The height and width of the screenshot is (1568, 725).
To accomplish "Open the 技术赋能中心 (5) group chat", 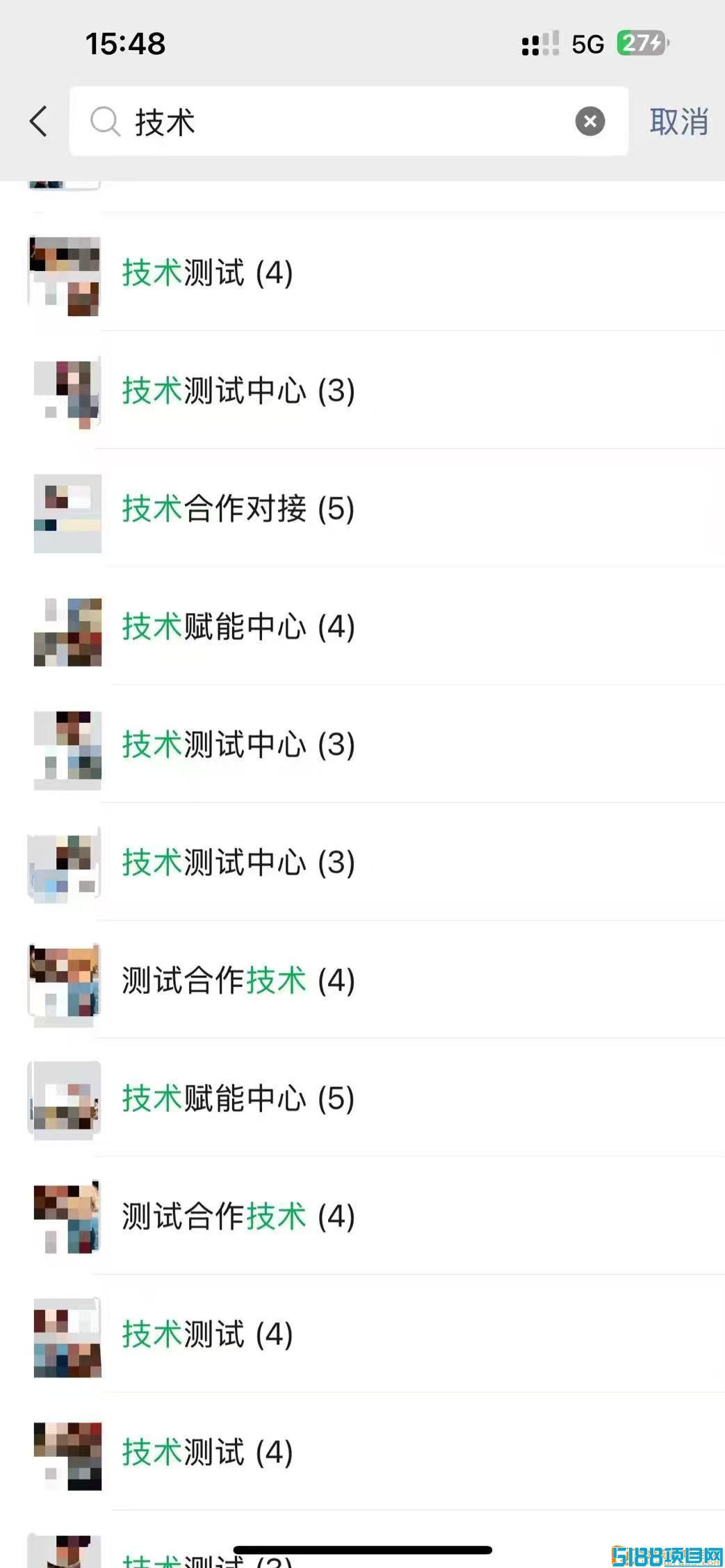I will coord(362,1098).
